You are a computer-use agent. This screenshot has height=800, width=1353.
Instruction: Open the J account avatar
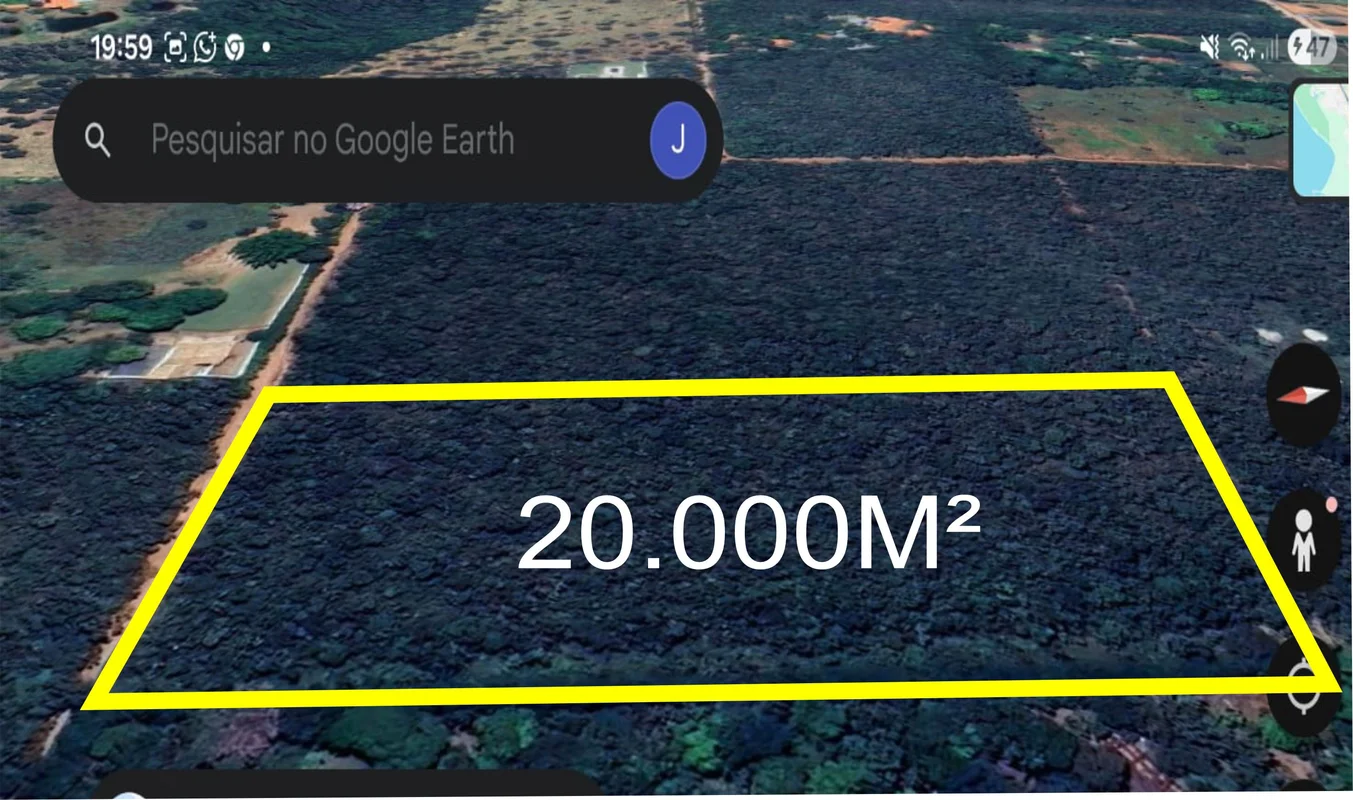click(x=677, y=140)
